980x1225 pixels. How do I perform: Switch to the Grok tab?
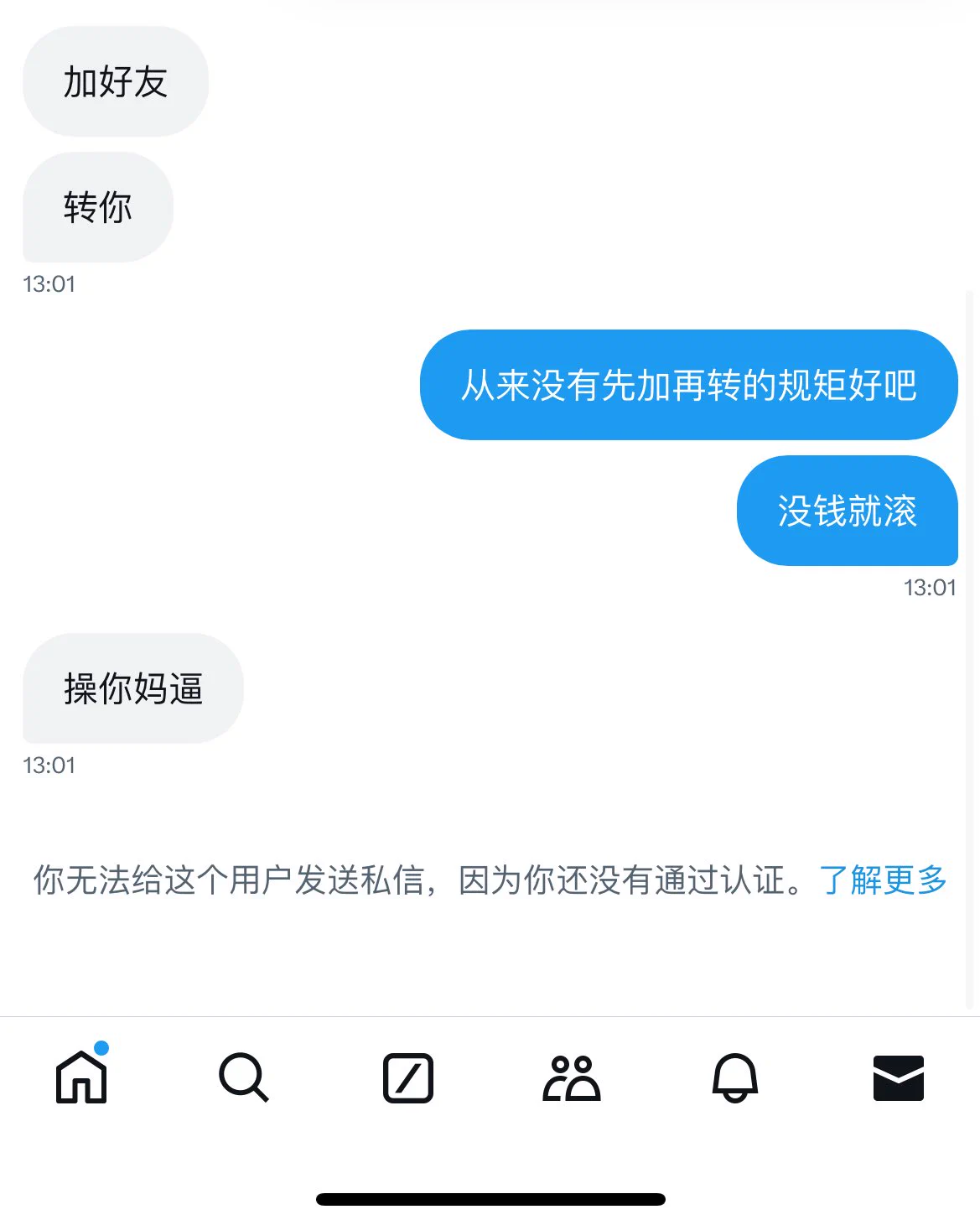tap(408, 1077)
